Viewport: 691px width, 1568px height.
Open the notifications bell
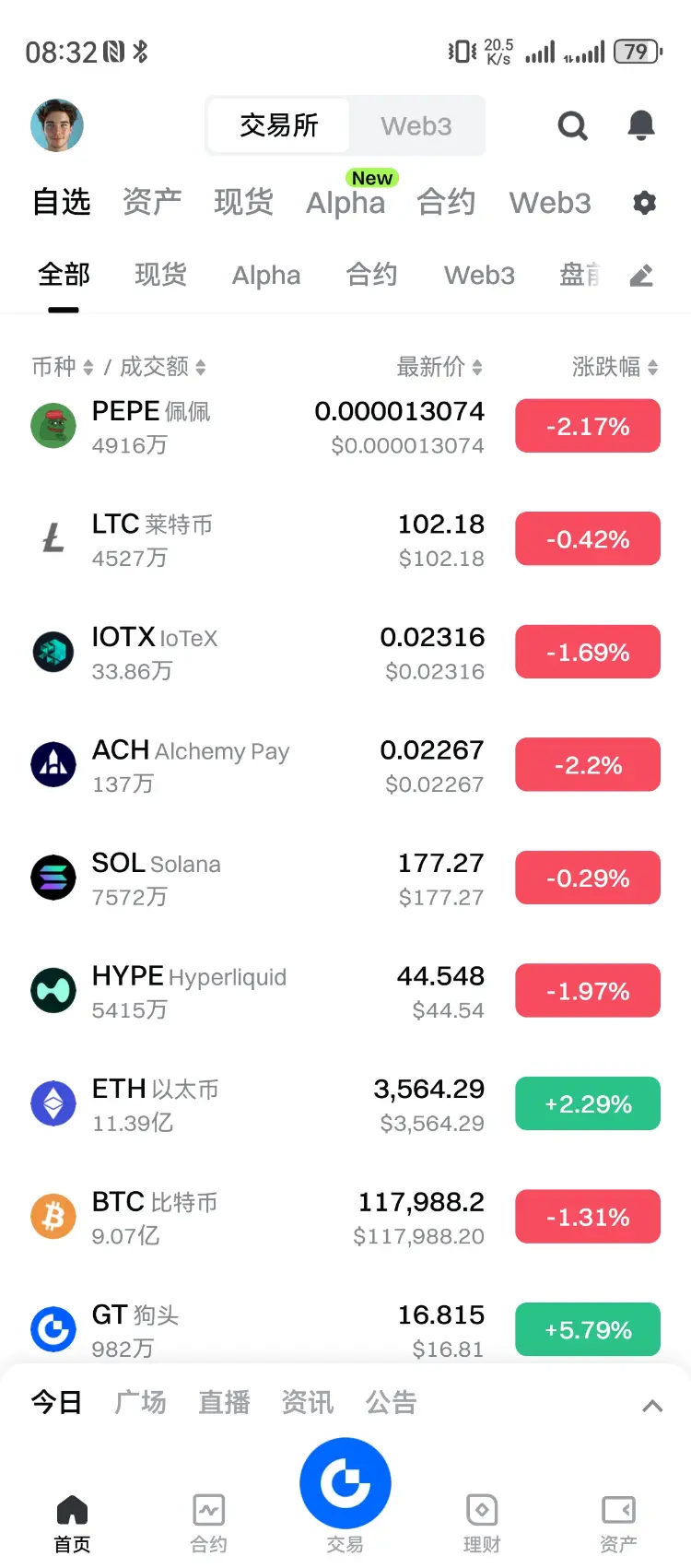(x=641, y=125)
